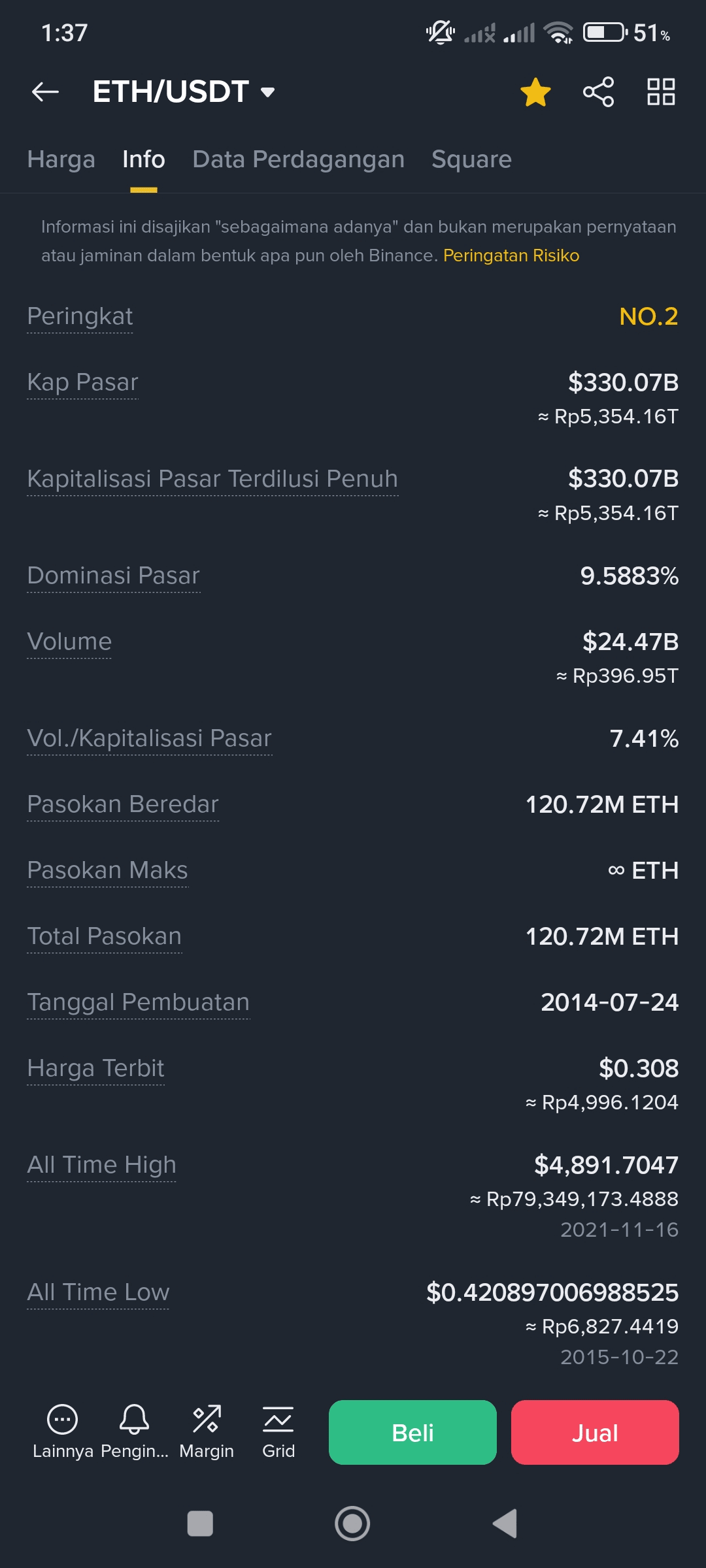Open the ETH/USDT pair selector dropdown
Image resolution: width=706 pixels, height=1568 pixels.
click(266, 91)
